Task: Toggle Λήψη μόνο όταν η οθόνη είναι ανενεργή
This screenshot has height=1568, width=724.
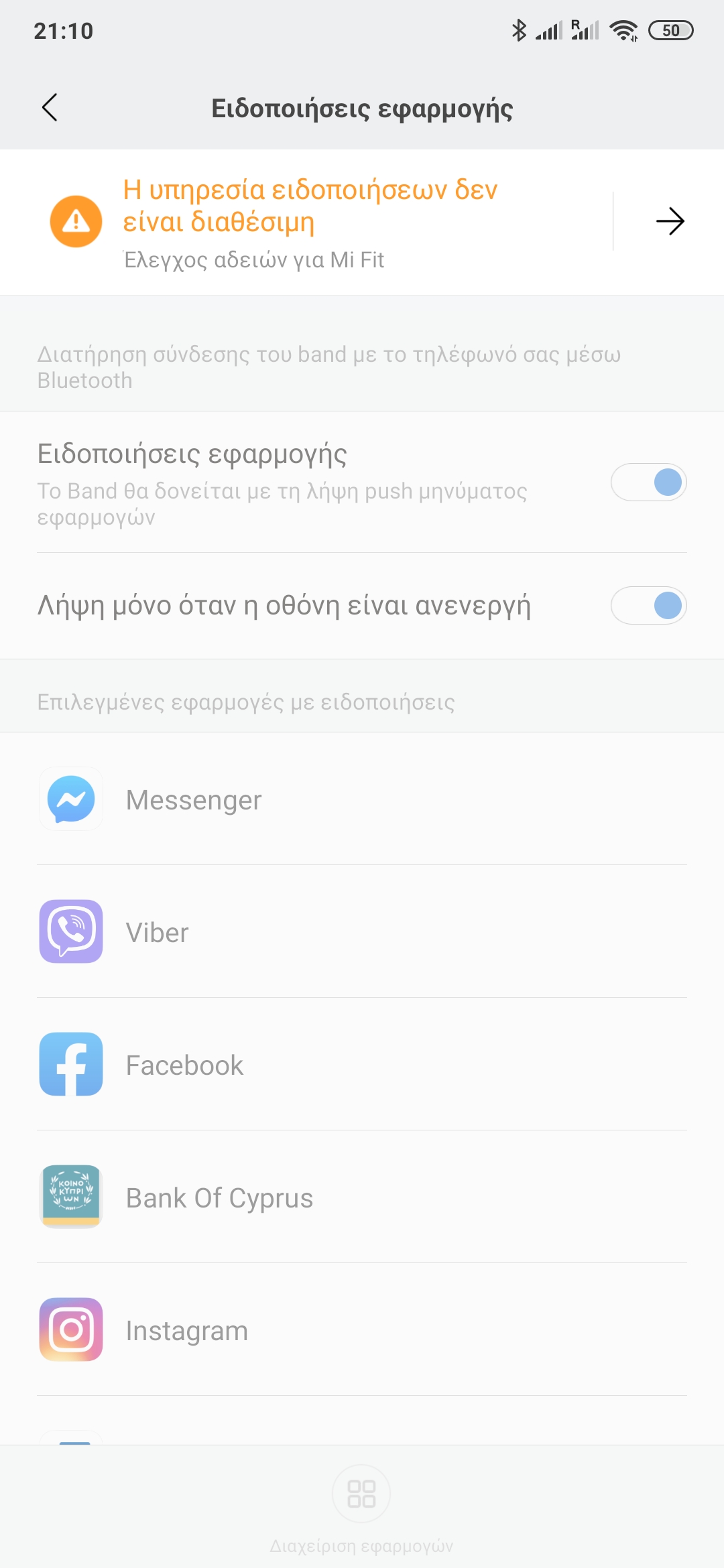Action: 648,606
